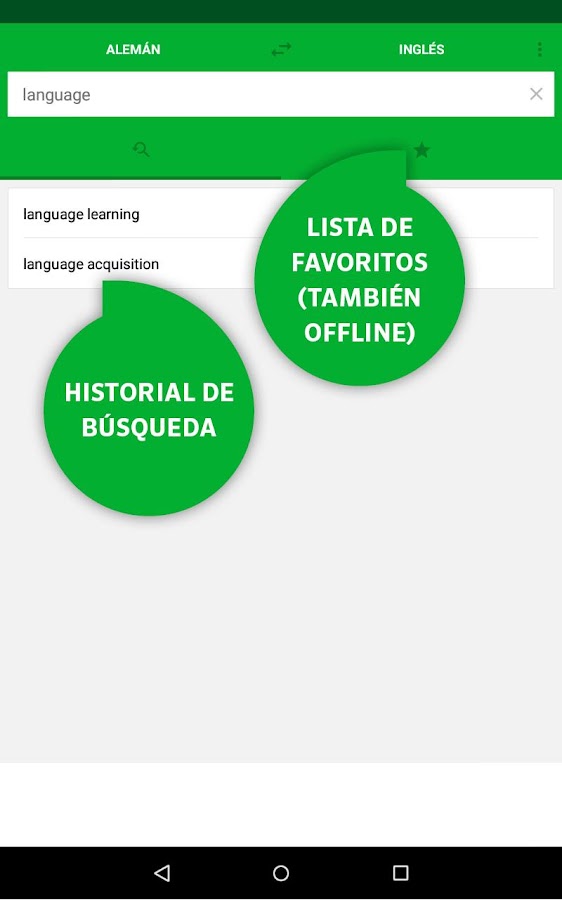Go back using the navigation bar
The image size is (562, 900).
(162, 873)
